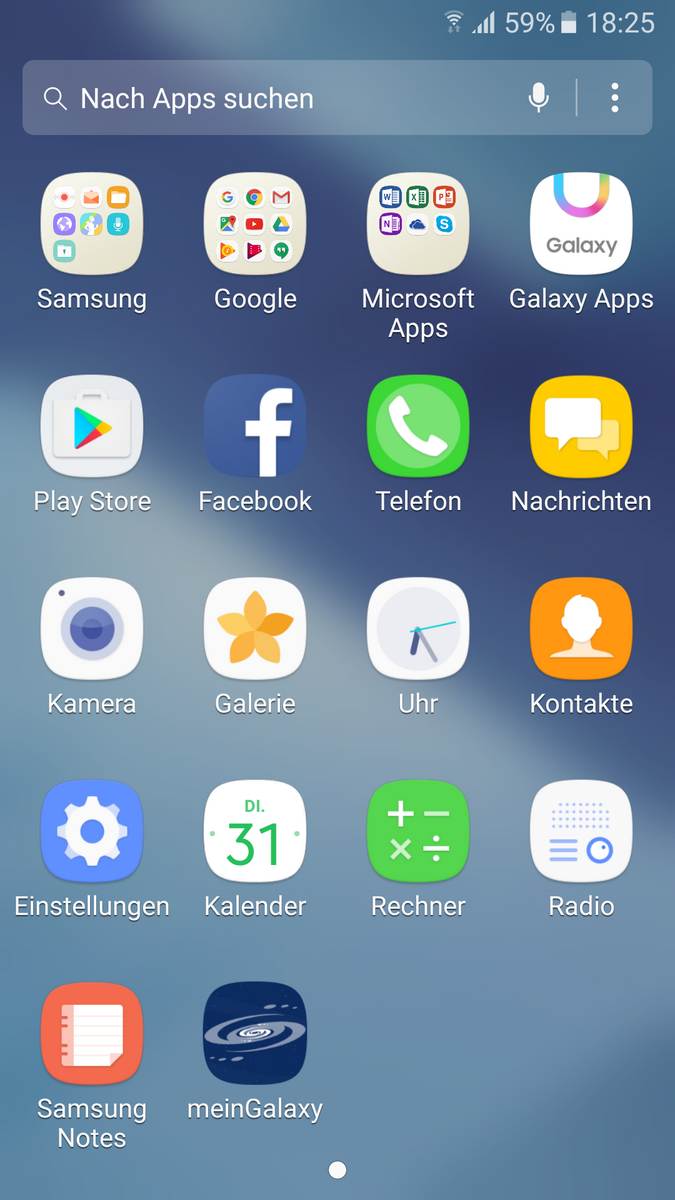Open Samsung Notes
675x1200 pixels.
point(92,1034)
